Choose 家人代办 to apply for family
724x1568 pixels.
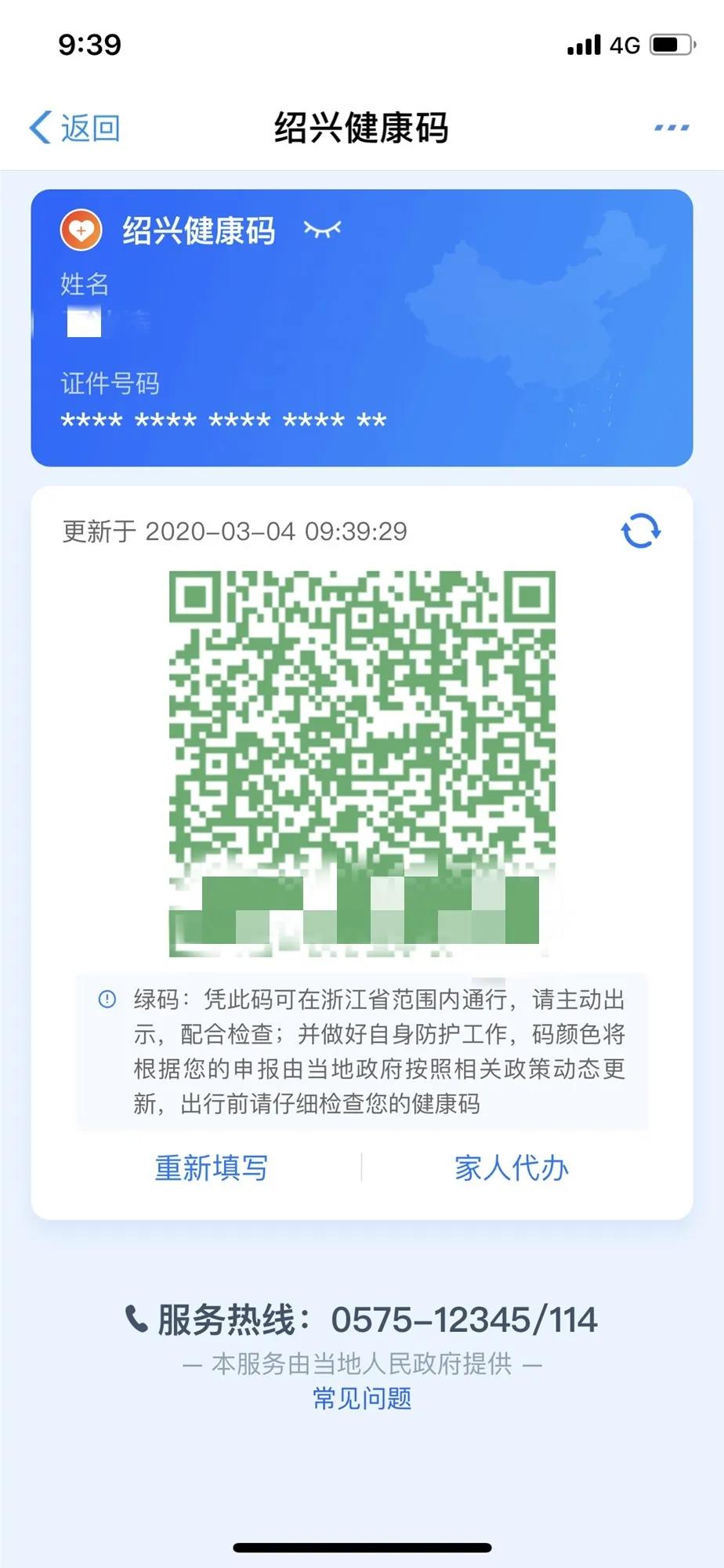pos(511,1167)
